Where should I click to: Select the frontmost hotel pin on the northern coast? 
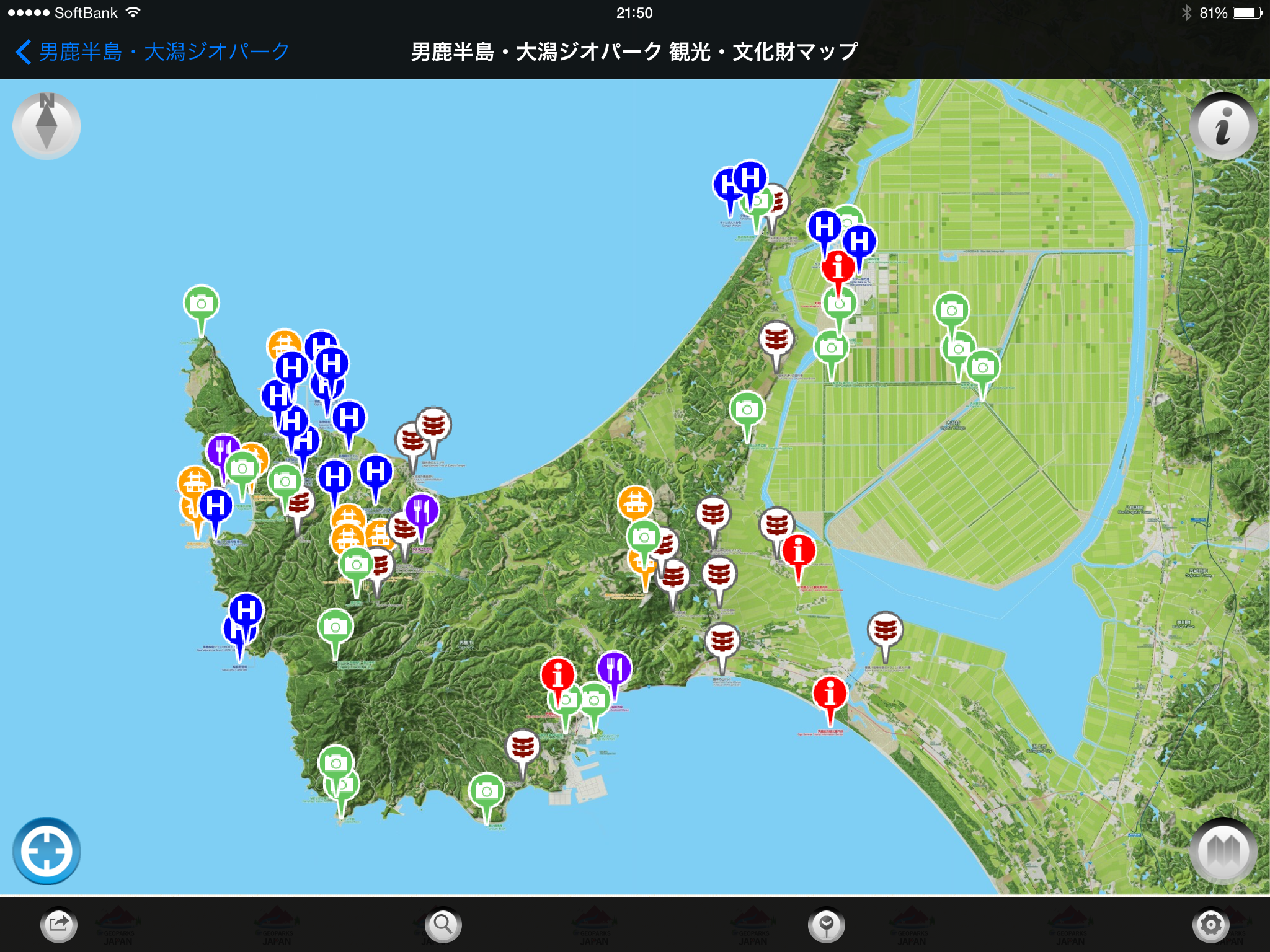point(750,179)
